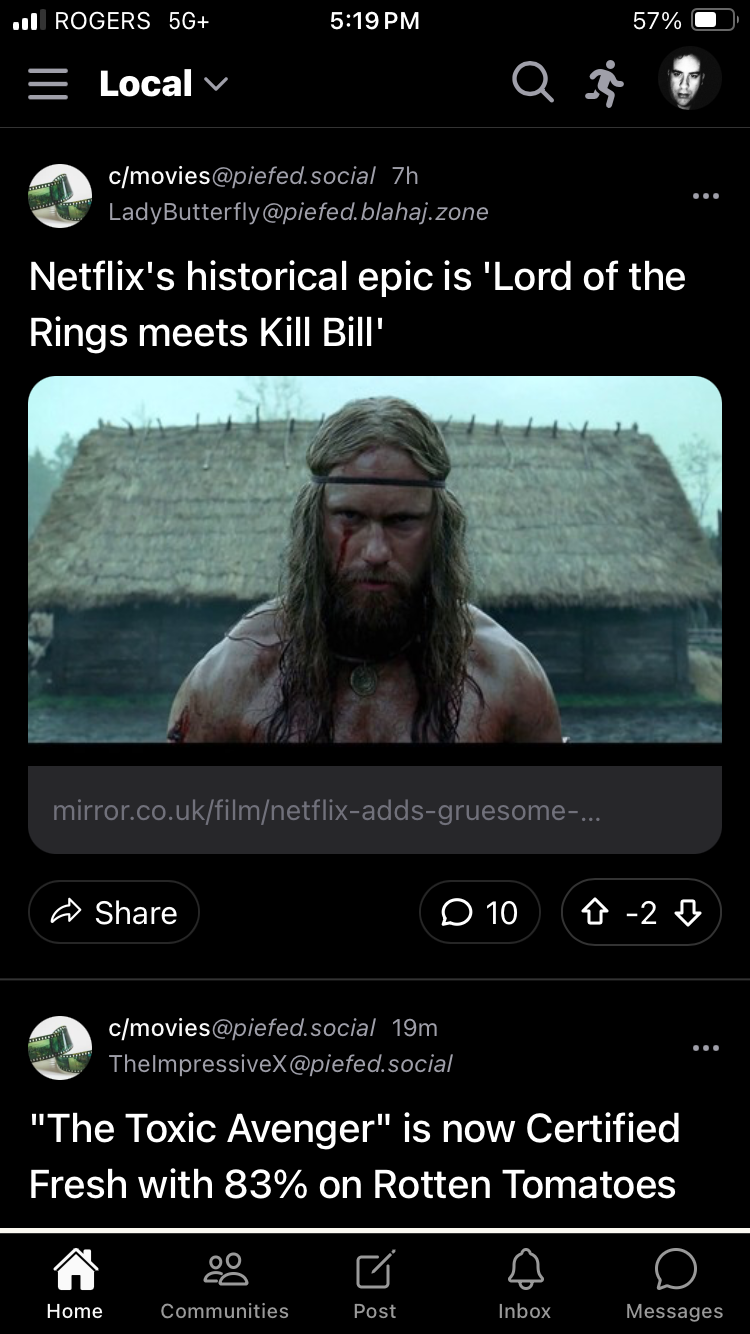Open TheImpressiveX's user profile
The width and height of the screenshot is (750, 1334).
[280, 1063]
